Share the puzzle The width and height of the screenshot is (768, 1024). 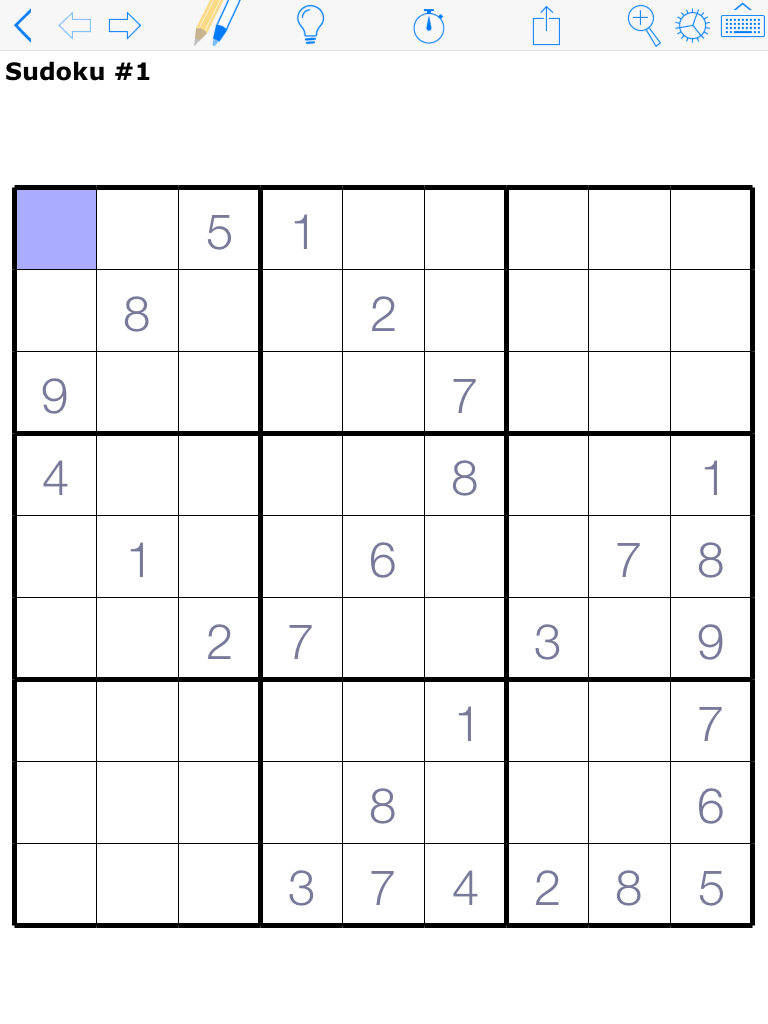pyautogui.click(x=546, y=25)
